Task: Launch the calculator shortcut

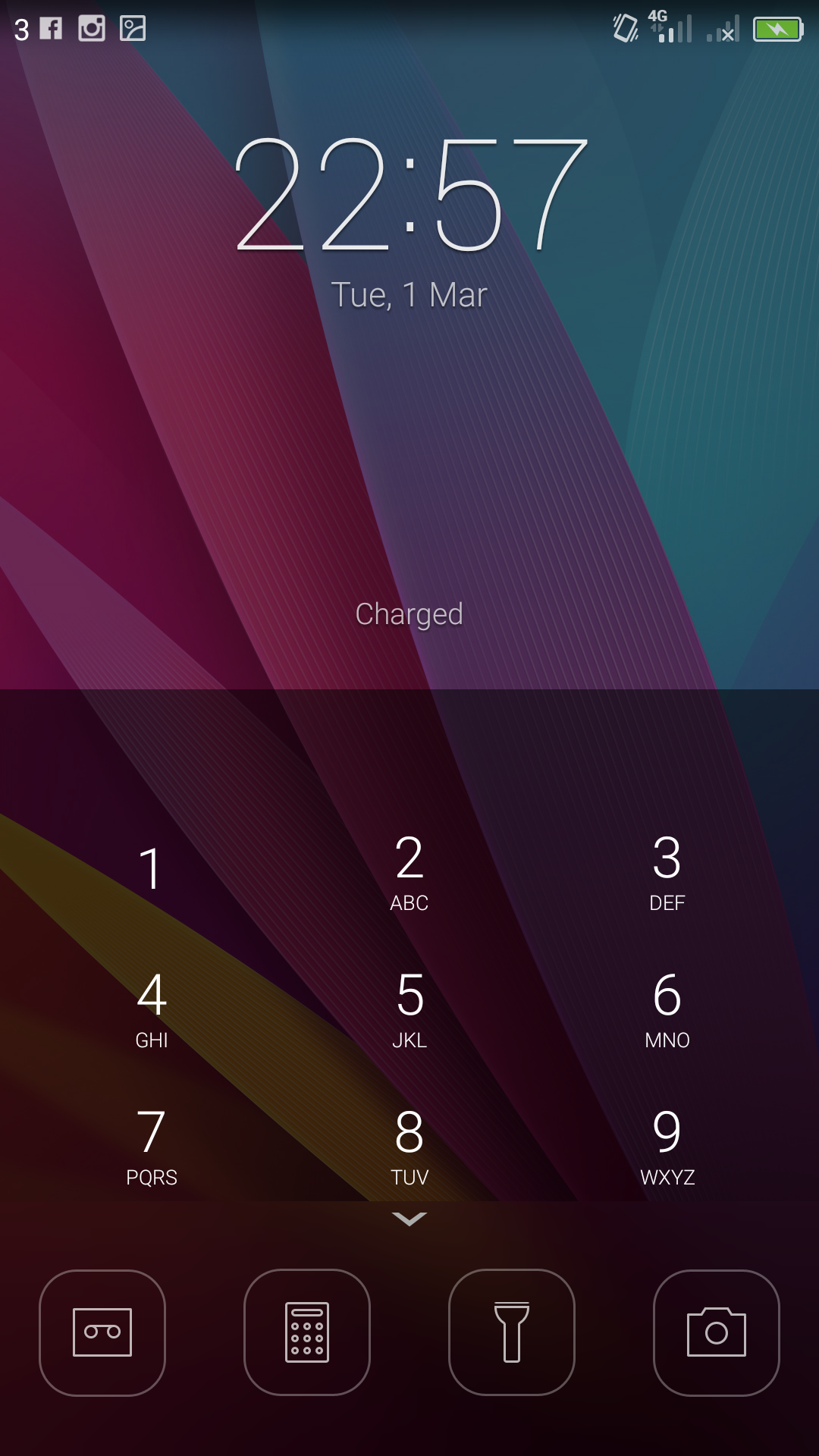Action: [x=307, y=1332]
